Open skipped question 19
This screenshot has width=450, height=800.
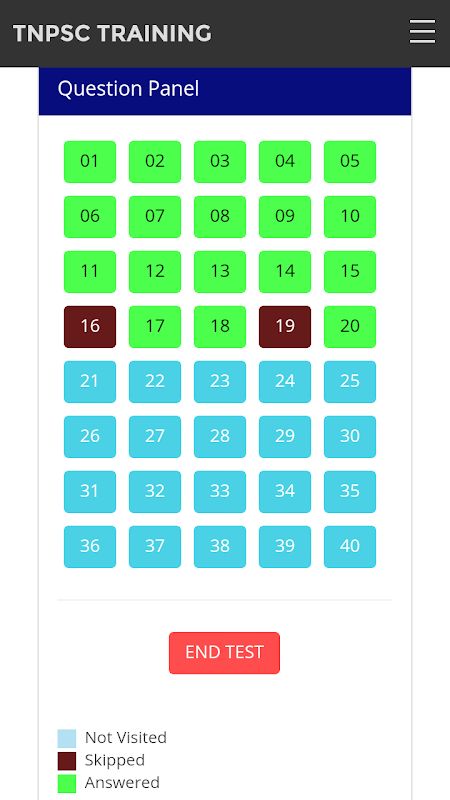(x=285, y=327)
